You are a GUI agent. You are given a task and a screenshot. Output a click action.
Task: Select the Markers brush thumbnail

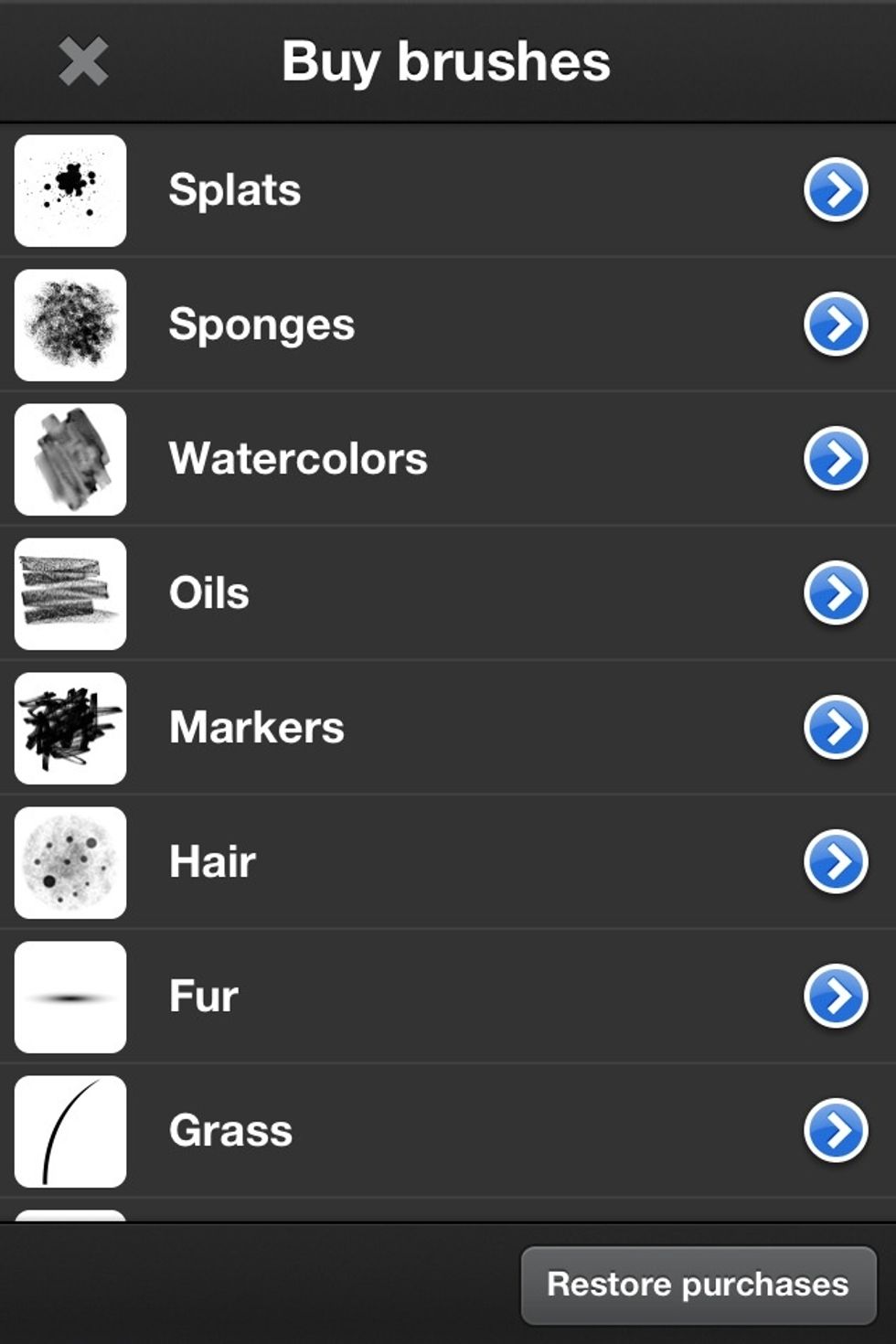pos(70,727)
